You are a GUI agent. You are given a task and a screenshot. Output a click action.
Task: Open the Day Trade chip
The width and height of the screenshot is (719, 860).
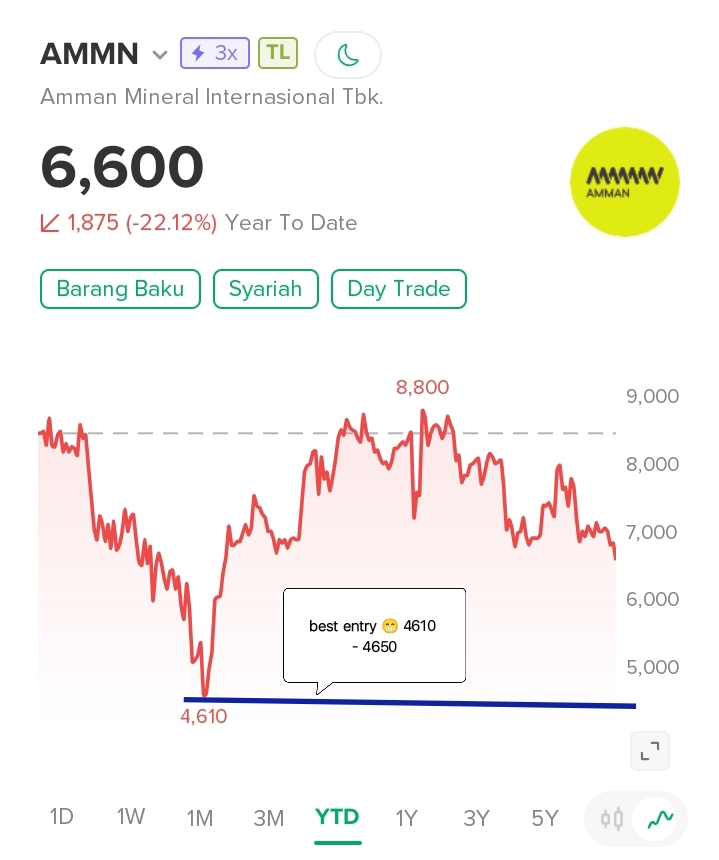[x=398, y=289]
